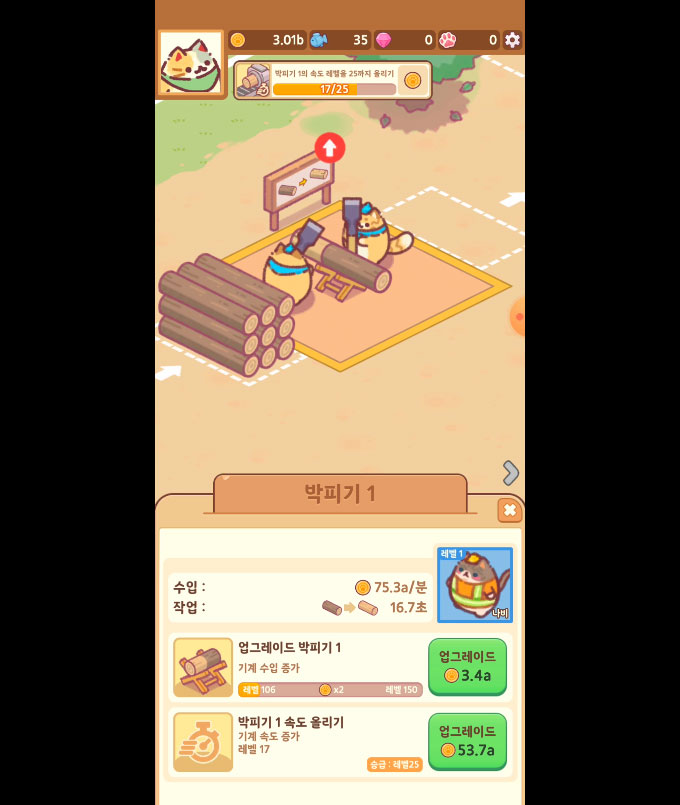Tap the red upgrade arrow above the signboard

pos(330,148)
